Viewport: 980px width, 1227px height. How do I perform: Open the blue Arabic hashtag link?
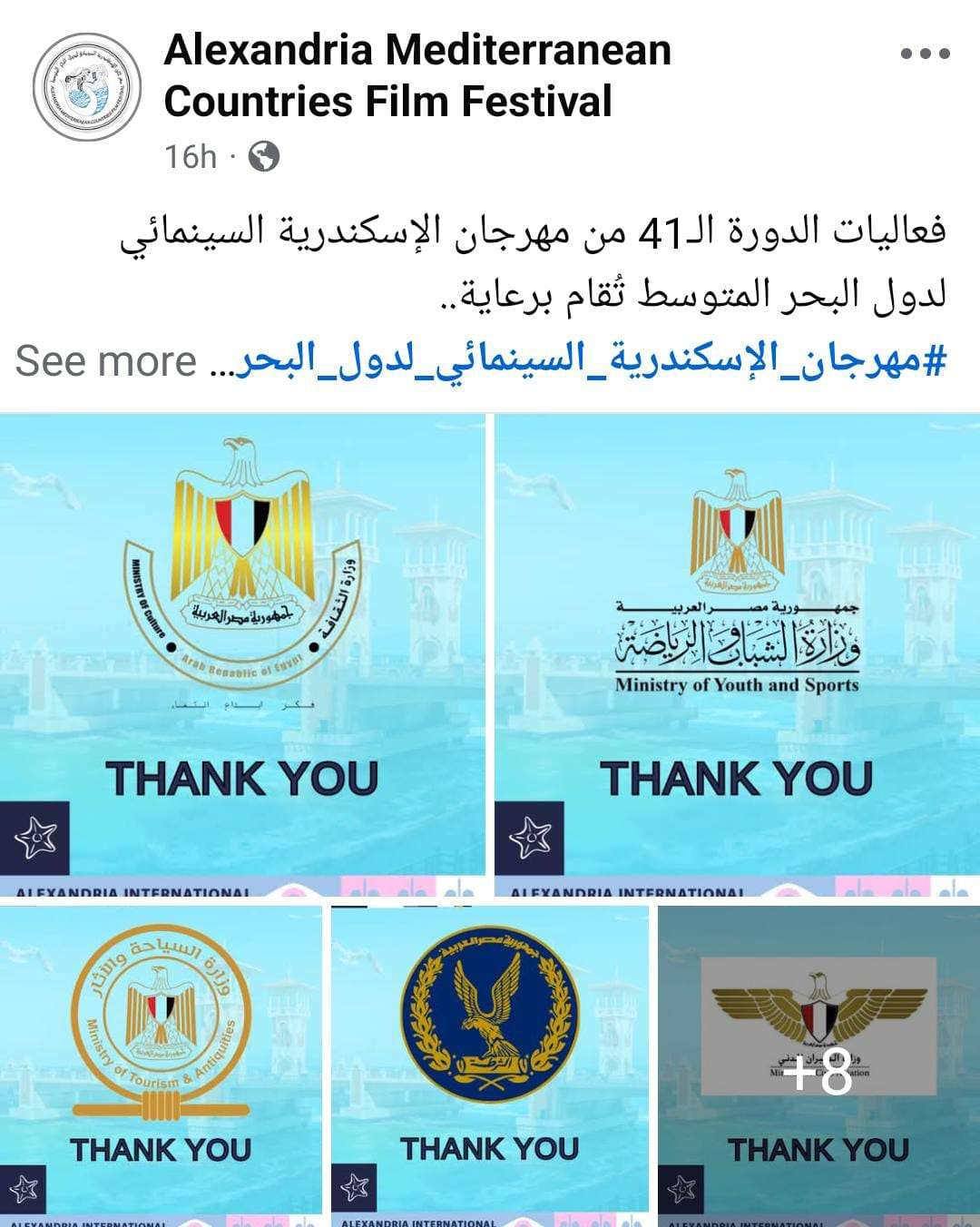point(590,361)
